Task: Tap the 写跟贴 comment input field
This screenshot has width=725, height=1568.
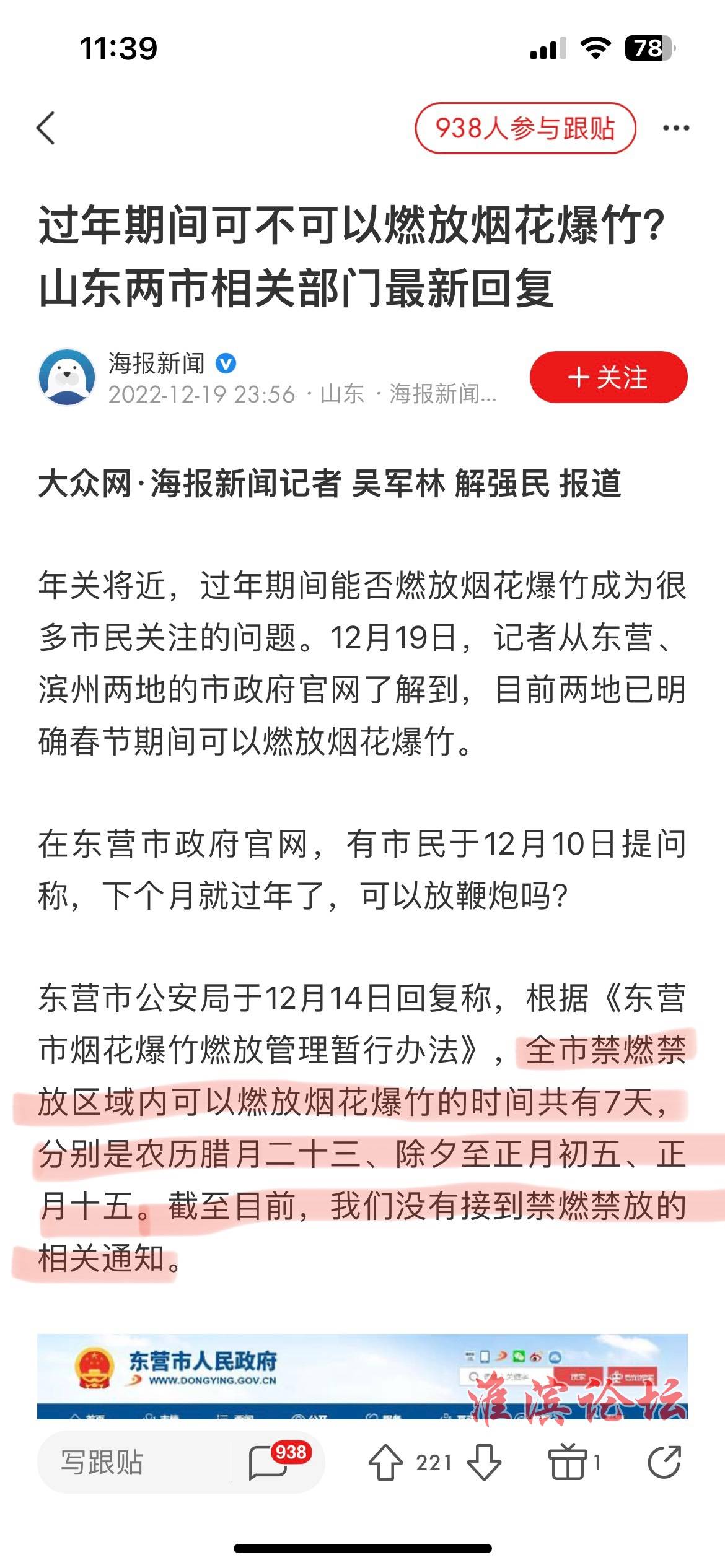Action: pos(134,1462)
